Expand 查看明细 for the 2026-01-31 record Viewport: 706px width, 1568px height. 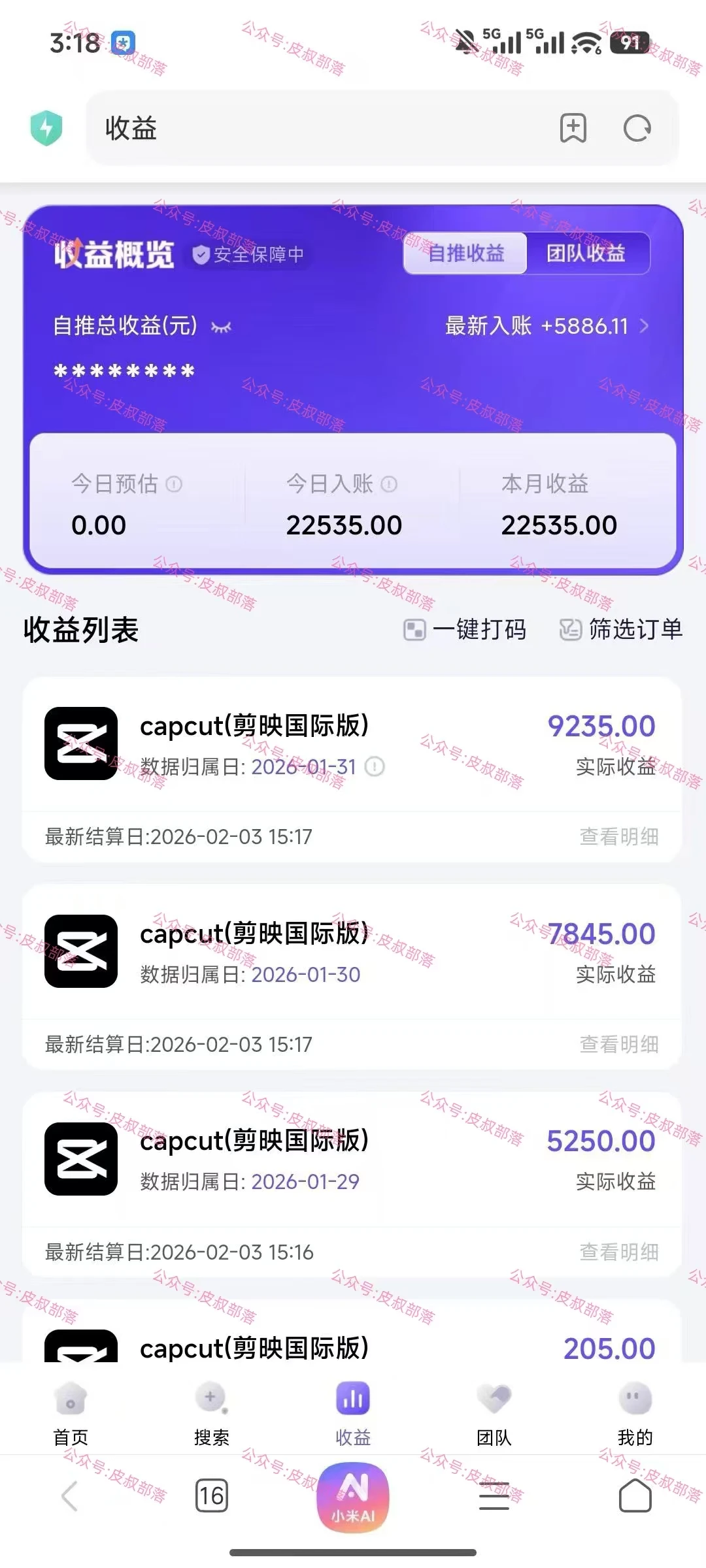pos(618,837)
